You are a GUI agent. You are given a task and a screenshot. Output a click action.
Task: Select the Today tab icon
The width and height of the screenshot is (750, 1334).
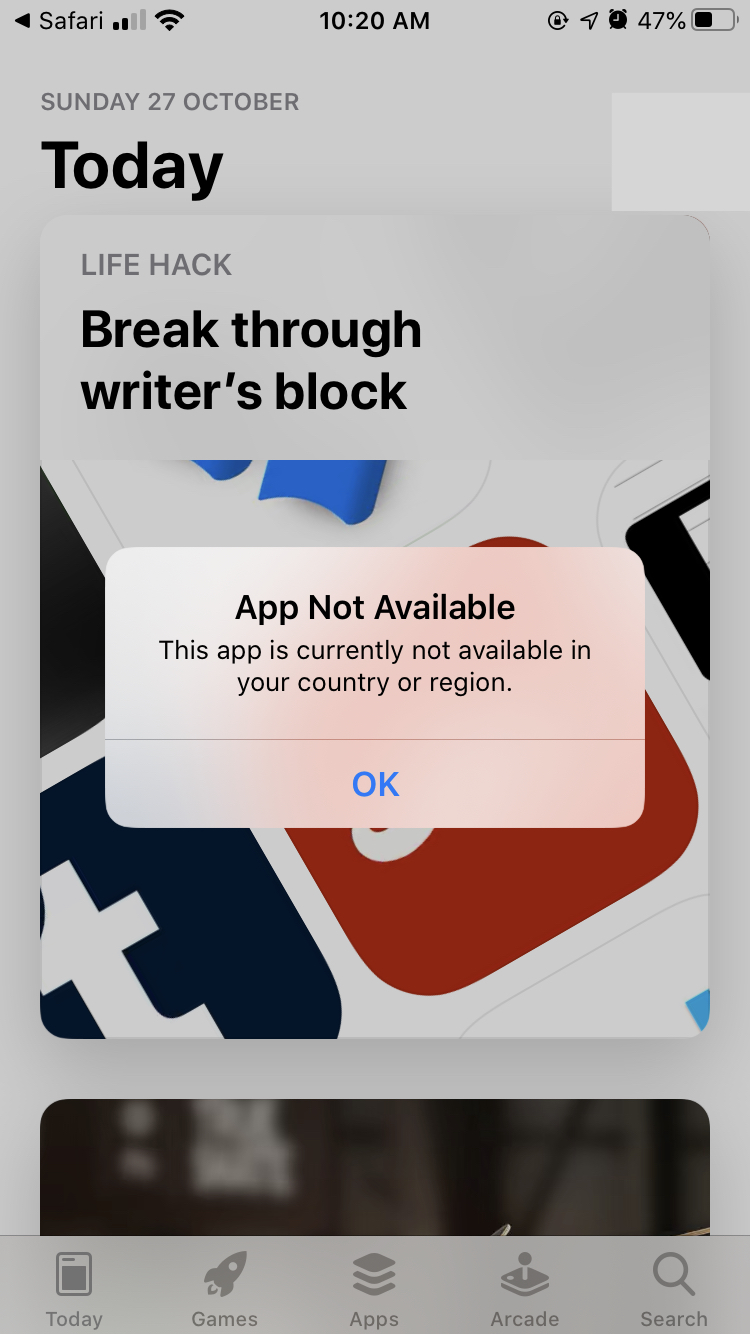click(x=74, y=1272)
